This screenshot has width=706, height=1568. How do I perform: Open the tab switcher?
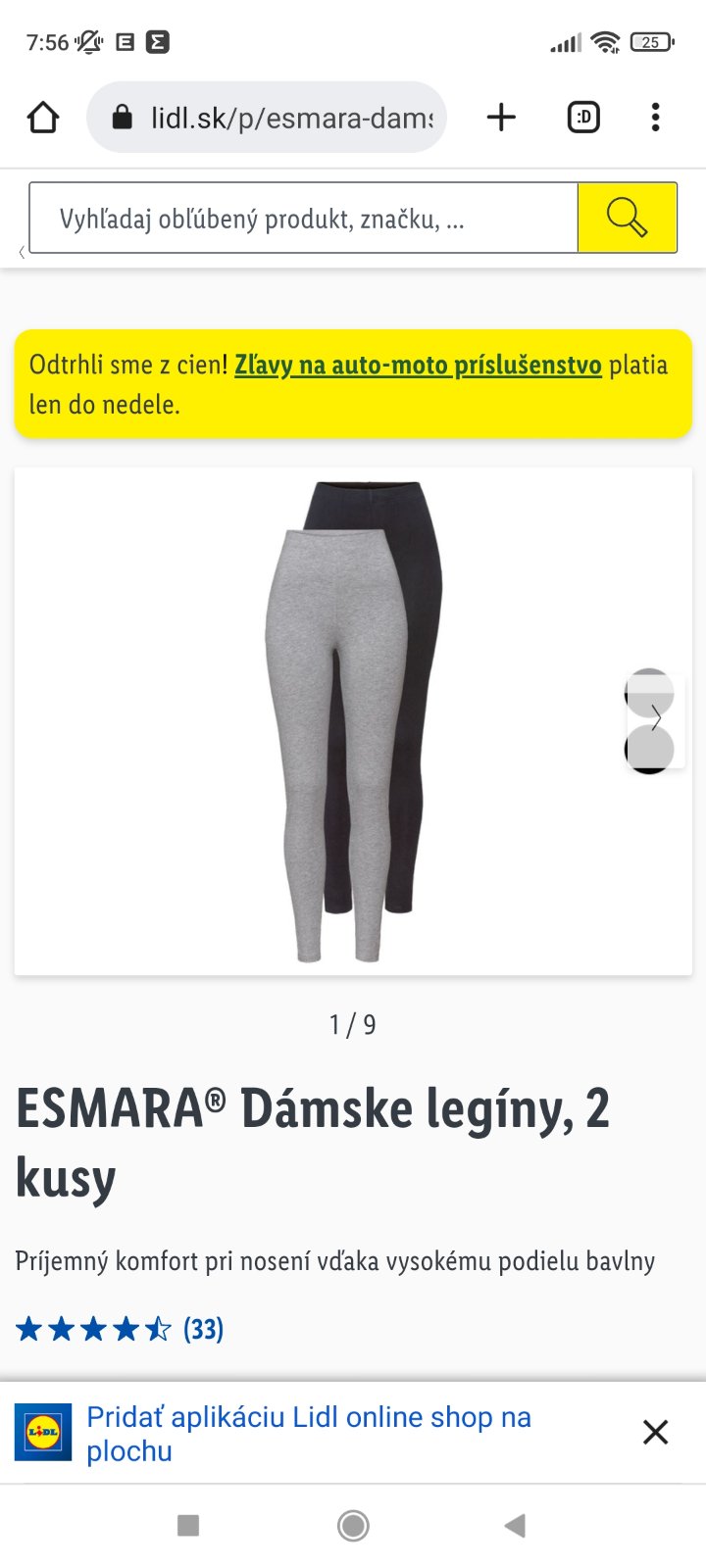[583, 118]
